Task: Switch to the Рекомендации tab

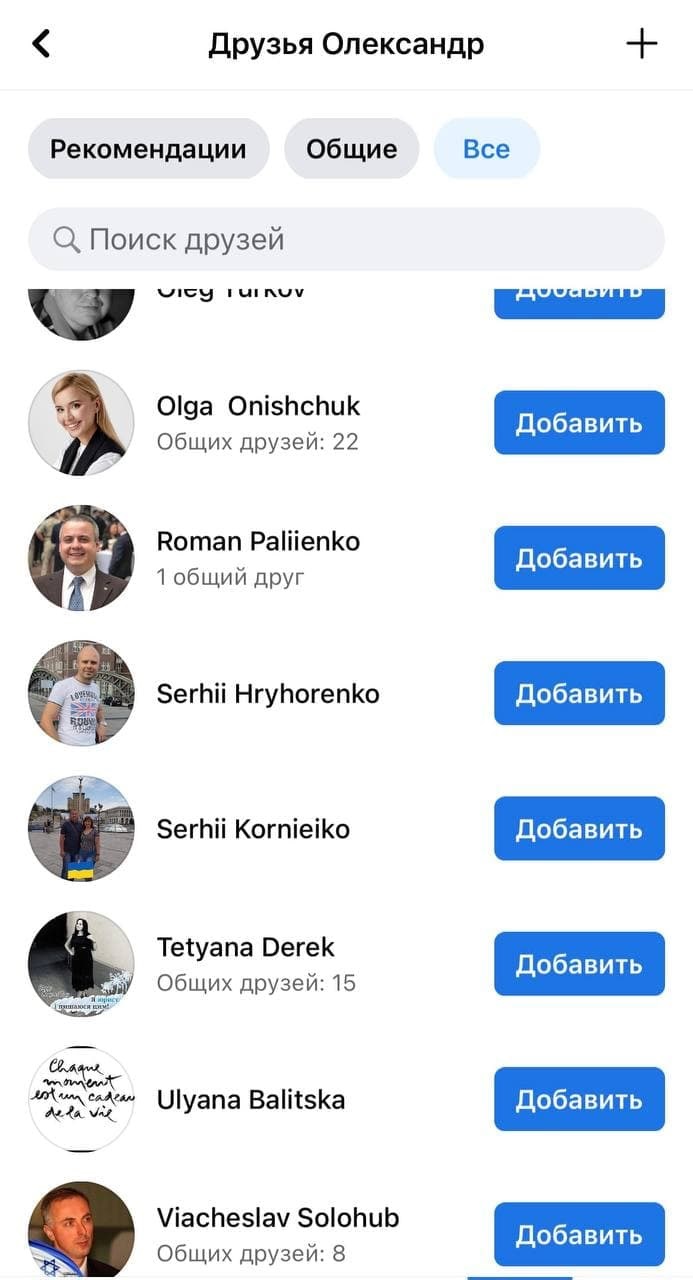Action: (148, 149)
